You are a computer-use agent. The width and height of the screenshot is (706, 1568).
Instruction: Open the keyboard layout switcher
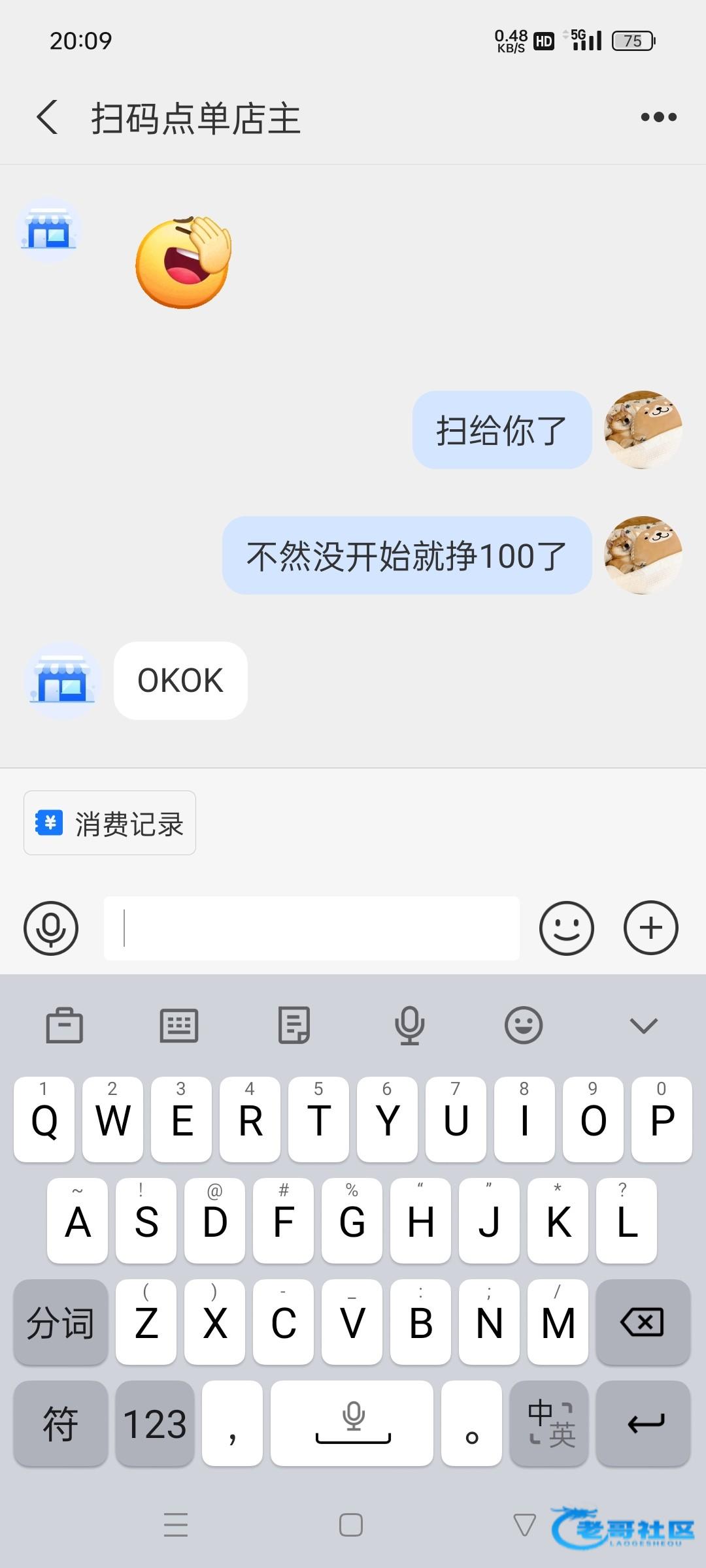[x=179, y=1025]
